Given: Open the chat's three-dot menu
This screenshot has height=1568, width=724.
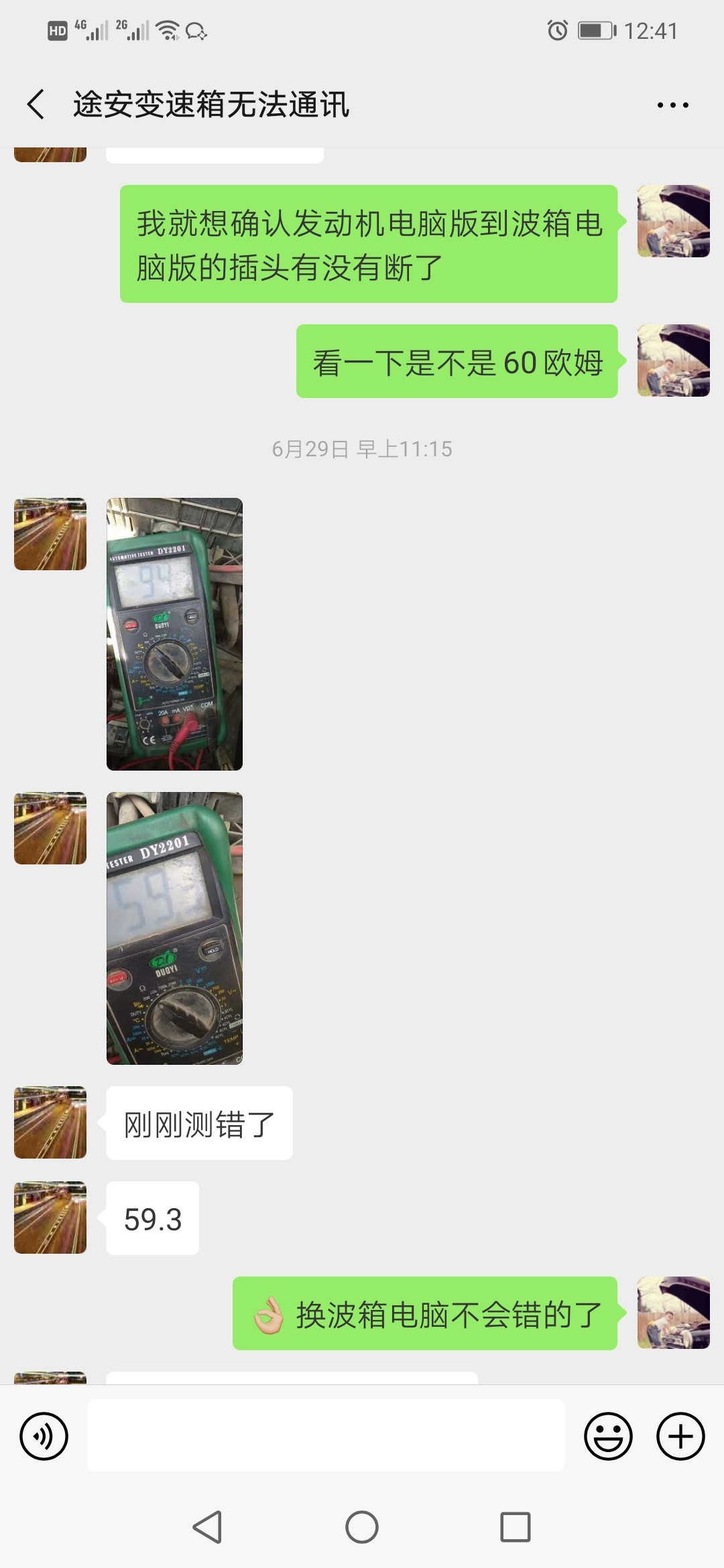Looking at the screenshot, I should click(672, 105).
